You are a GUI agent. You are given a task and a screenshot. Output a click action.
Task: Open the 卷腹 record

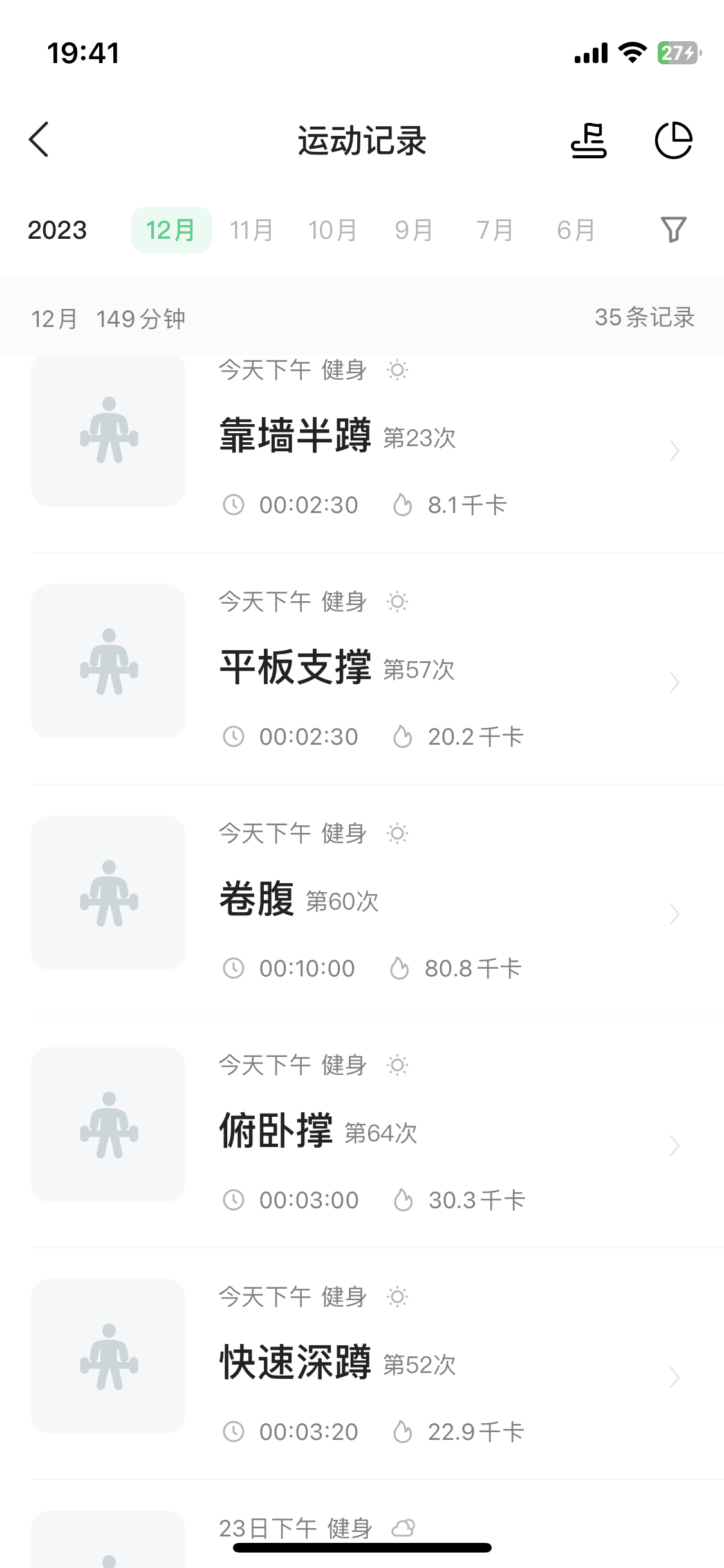pos(377,901)
